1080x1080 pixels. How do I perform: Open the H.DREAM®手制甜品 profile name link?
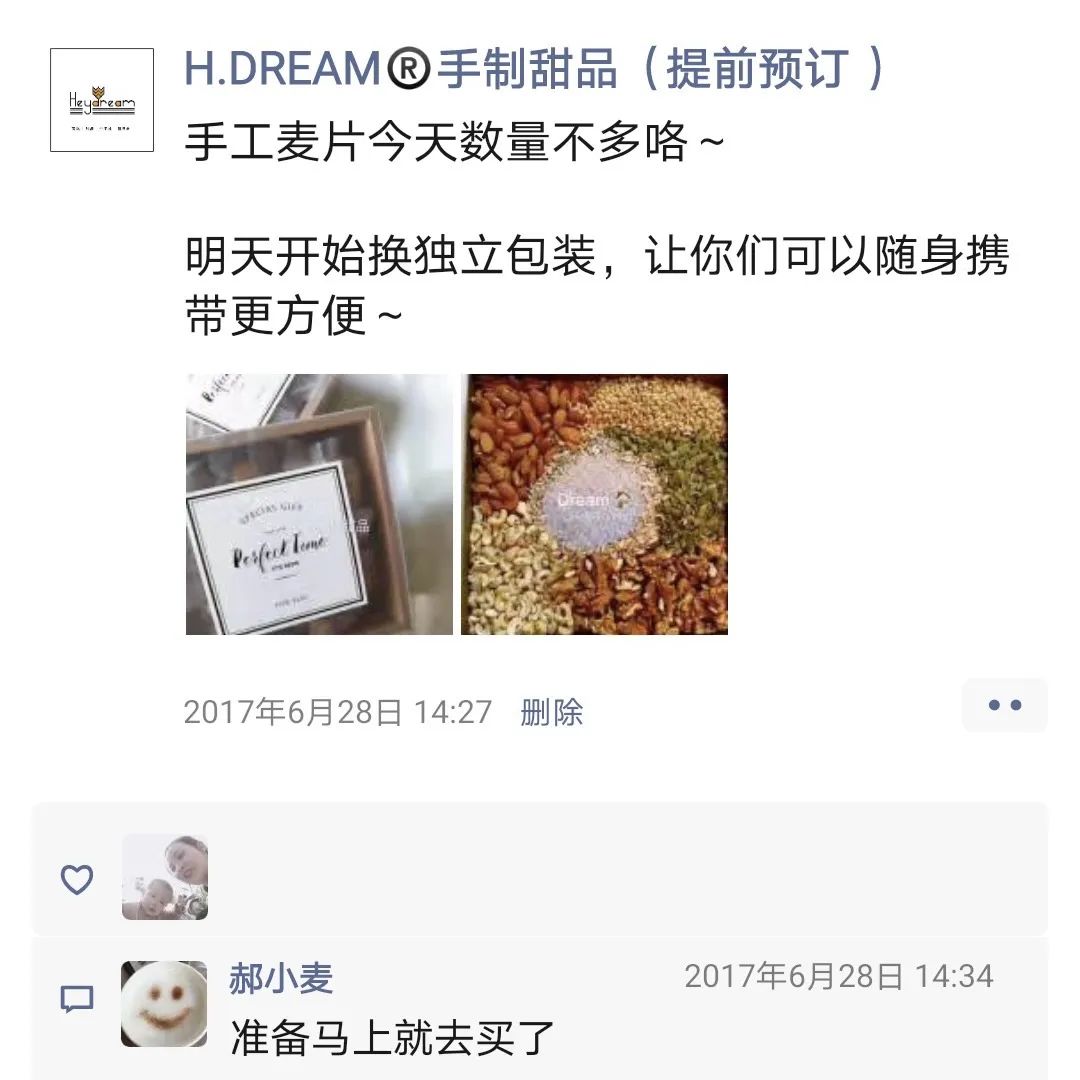point(535,70)
